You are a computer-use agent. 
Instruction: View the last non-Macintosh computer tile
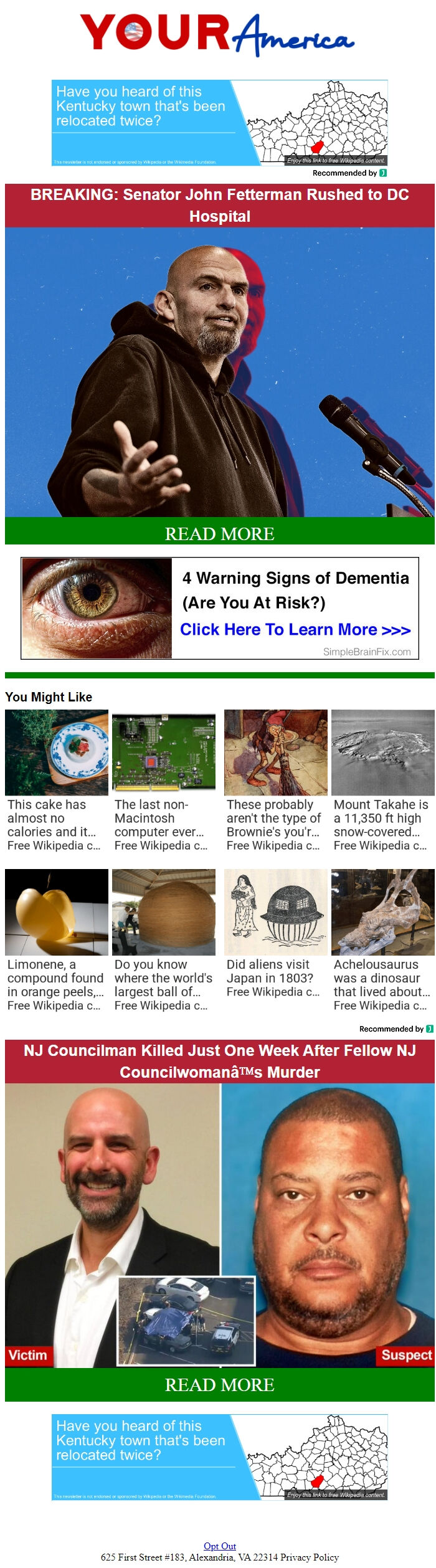point(163,781)
